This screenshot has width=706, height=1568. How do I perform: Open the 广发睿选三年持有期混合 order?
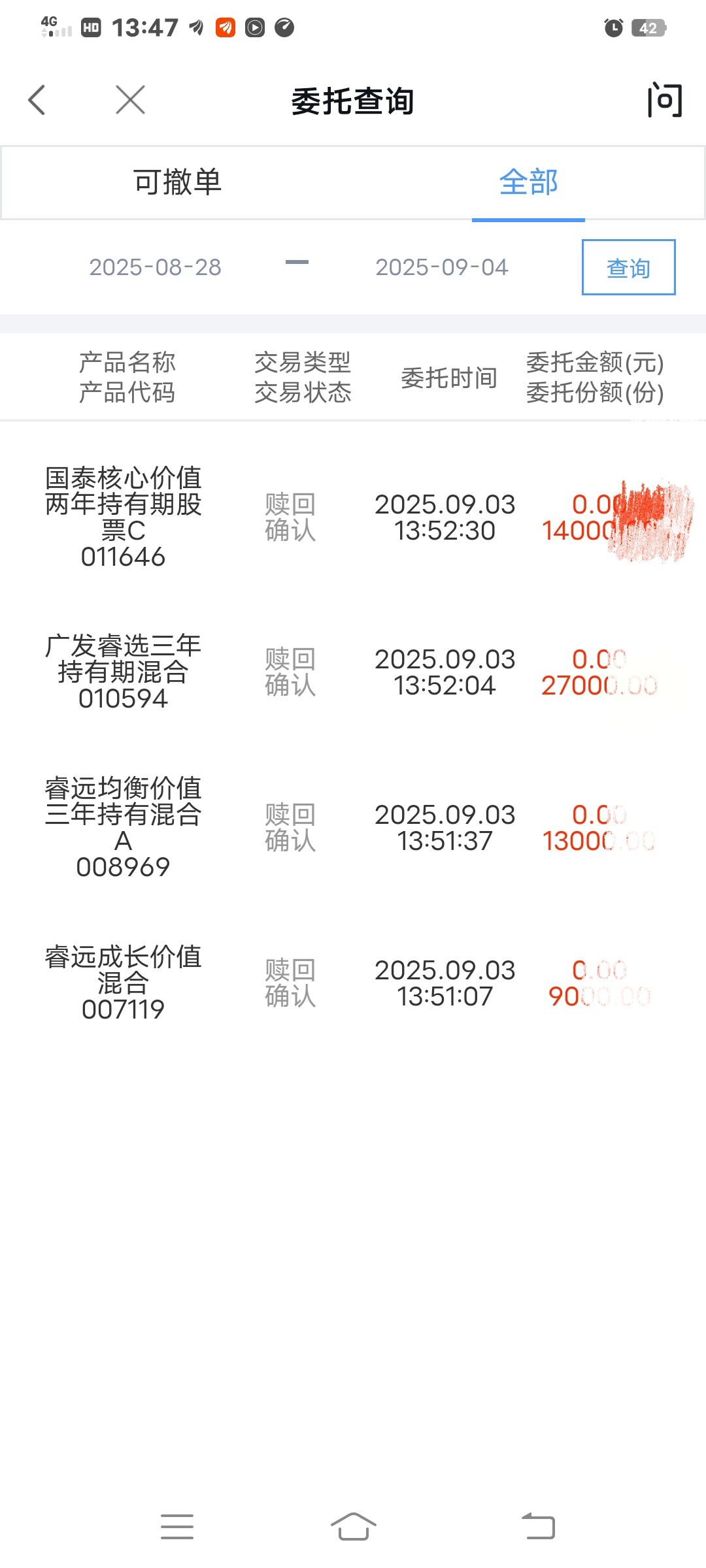[x=353, y=672]
